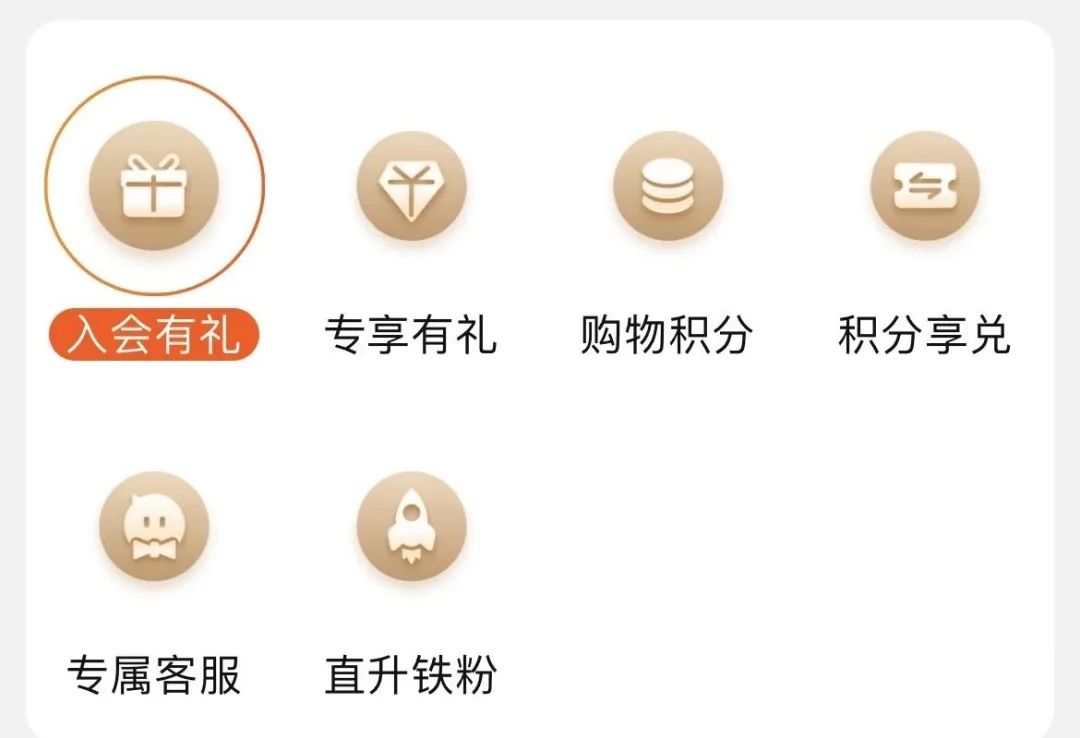1080x738 pixels.
Task: Choose the 直升铁粉 rocket benefit
Action: click(x=411, y=527)
